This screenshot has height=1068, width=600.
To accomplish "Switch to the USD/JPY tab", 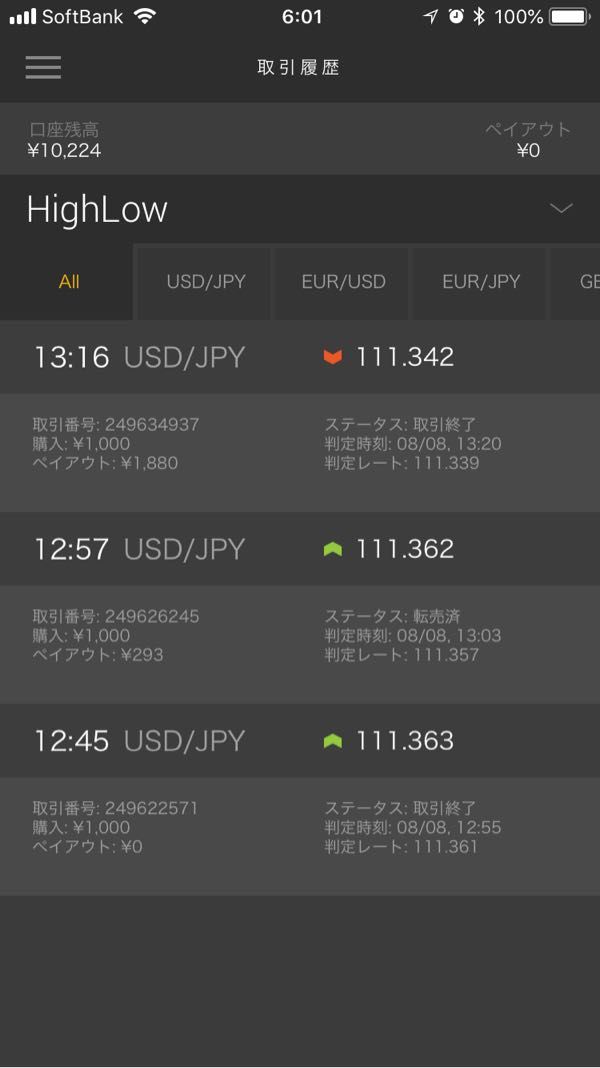I will pos(206,281).
